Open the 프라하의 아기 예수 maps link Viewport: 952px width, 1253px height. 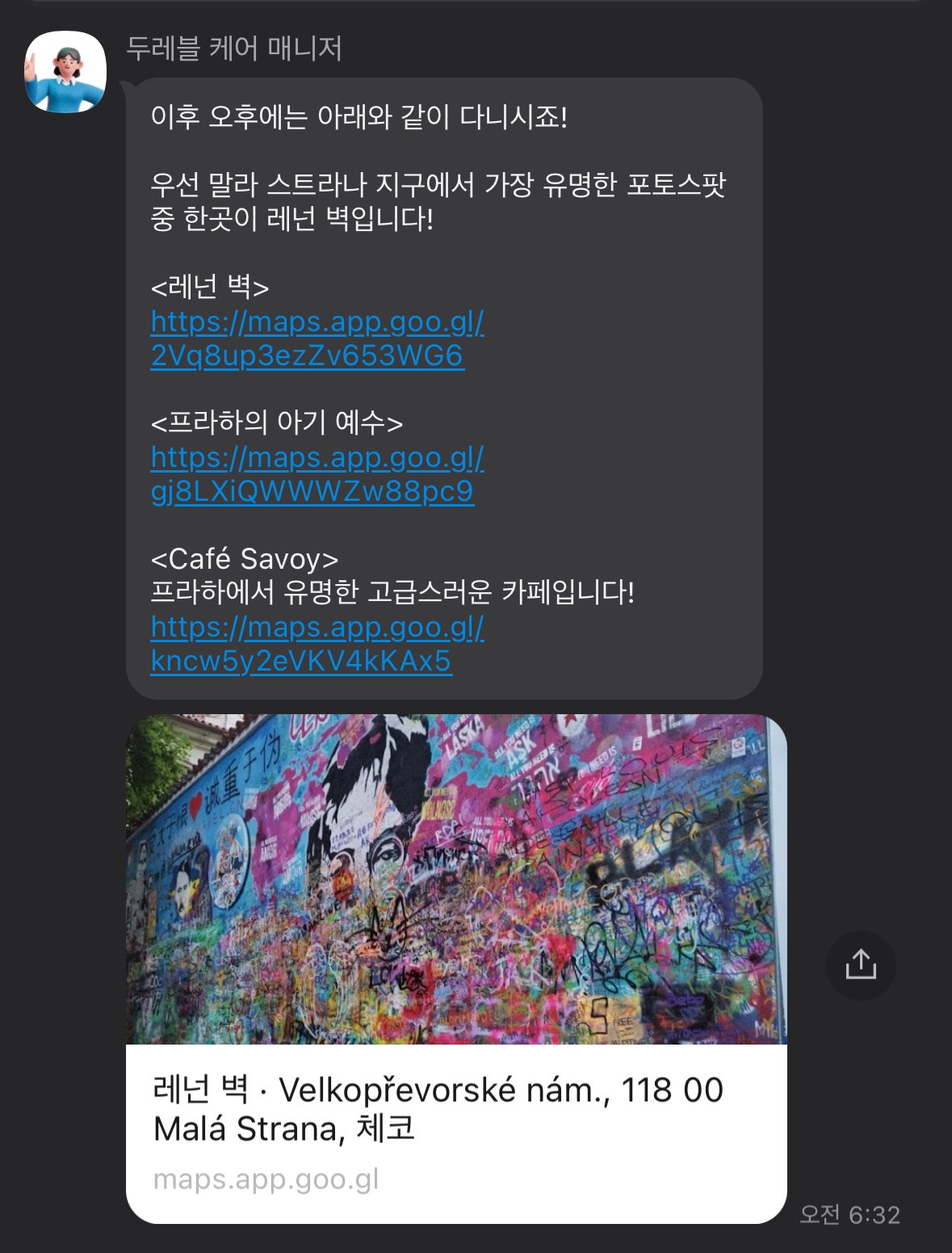317,474
